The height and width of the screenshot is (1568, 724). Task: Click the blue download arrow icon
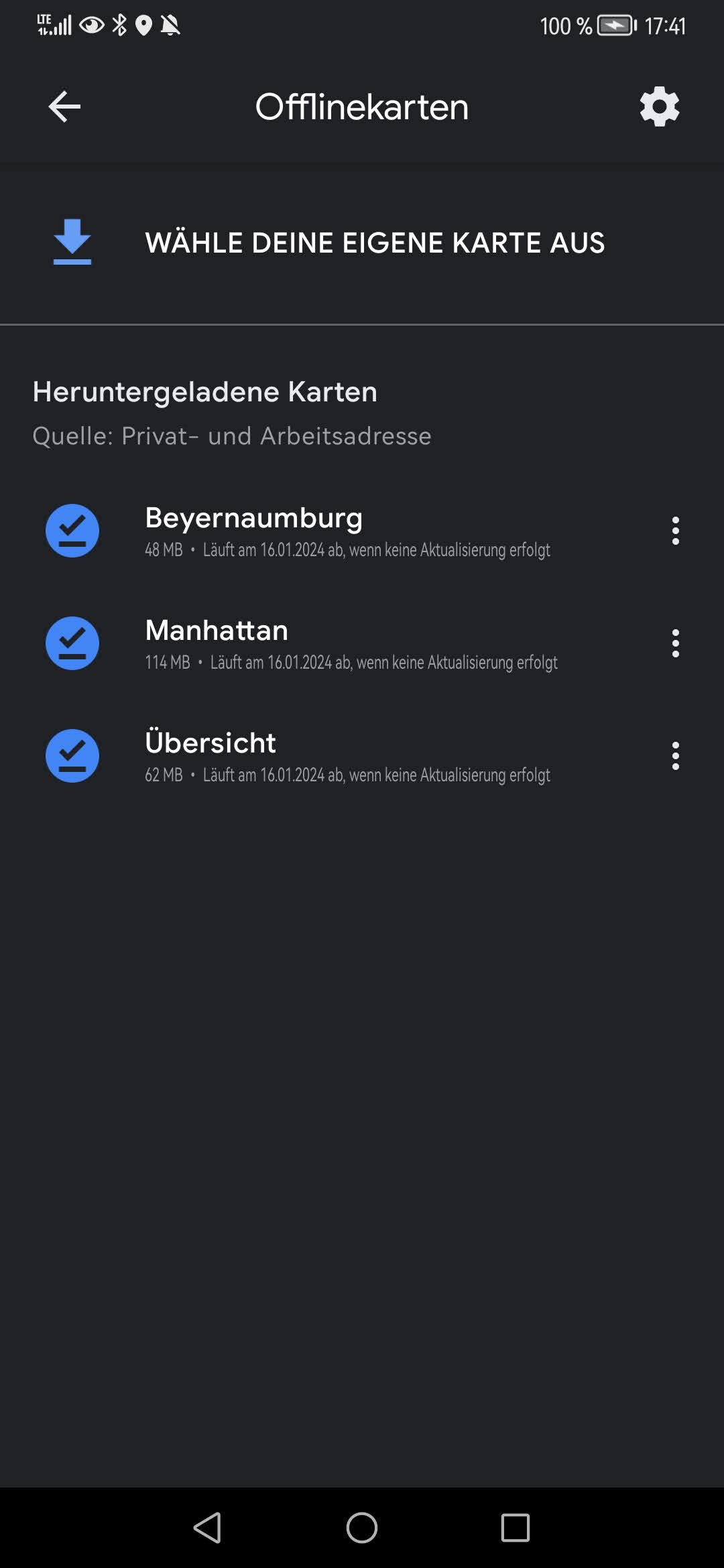(x=72, y=243)
